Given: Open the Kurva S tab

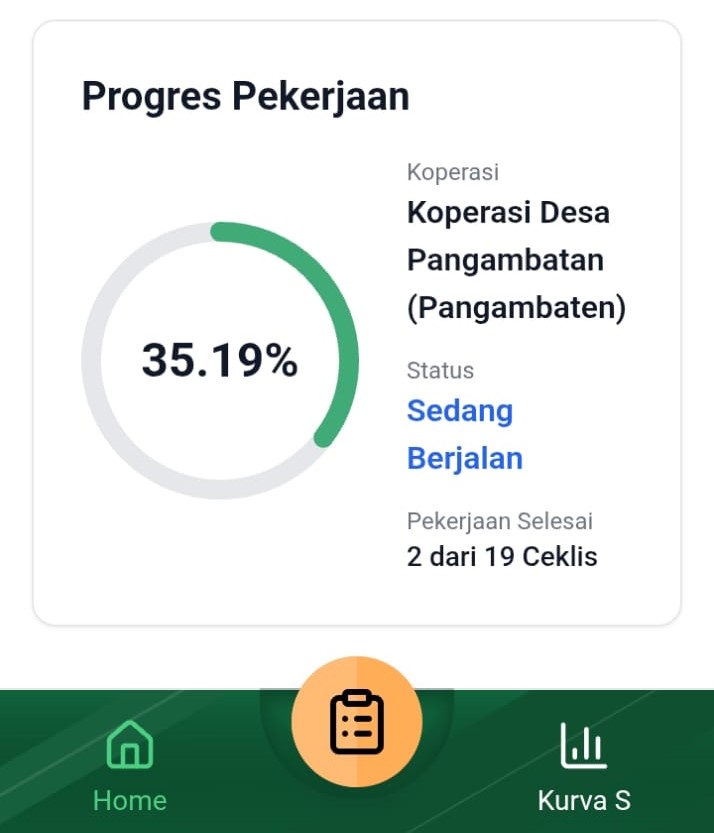Looking at the screenshot, I should coord(584,765).
